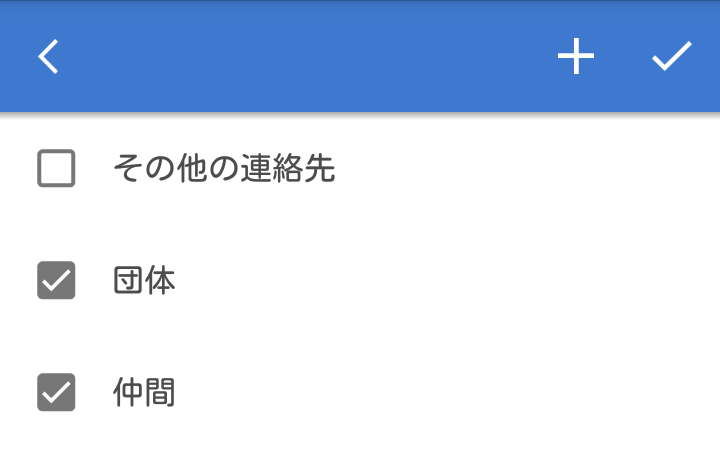Viewport: 720px width, 466px height.
Task: Confirm selection with the checkmark icon
Action: tap(672, 57)
